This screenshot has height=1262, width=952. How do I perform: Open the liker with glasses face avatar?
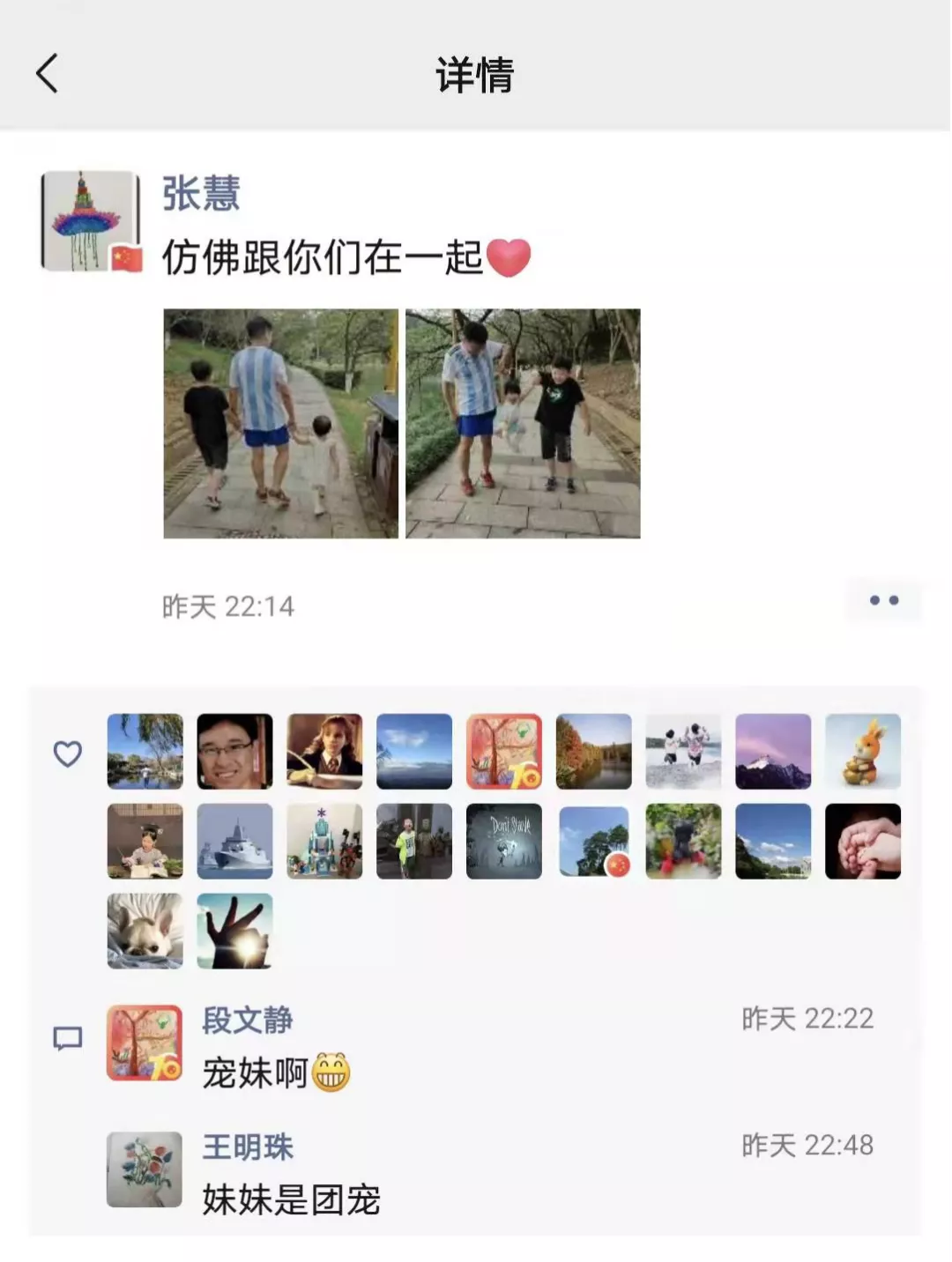[x=234, y=752]
